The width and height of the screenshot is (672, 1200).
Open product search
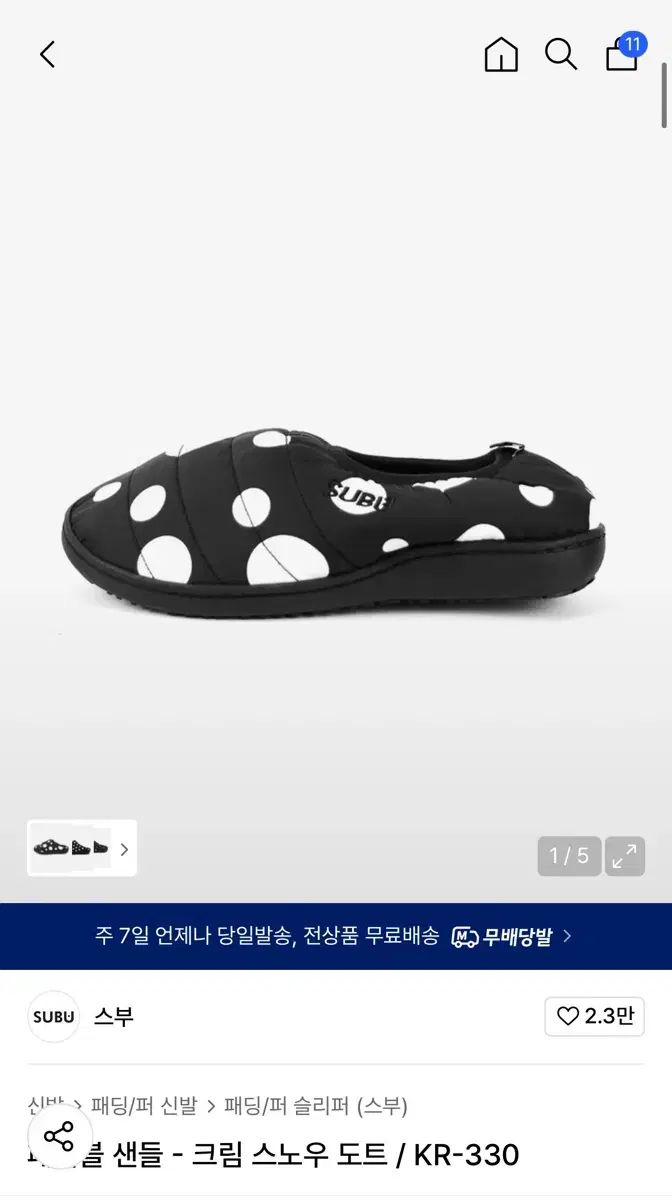coord(561,54)
